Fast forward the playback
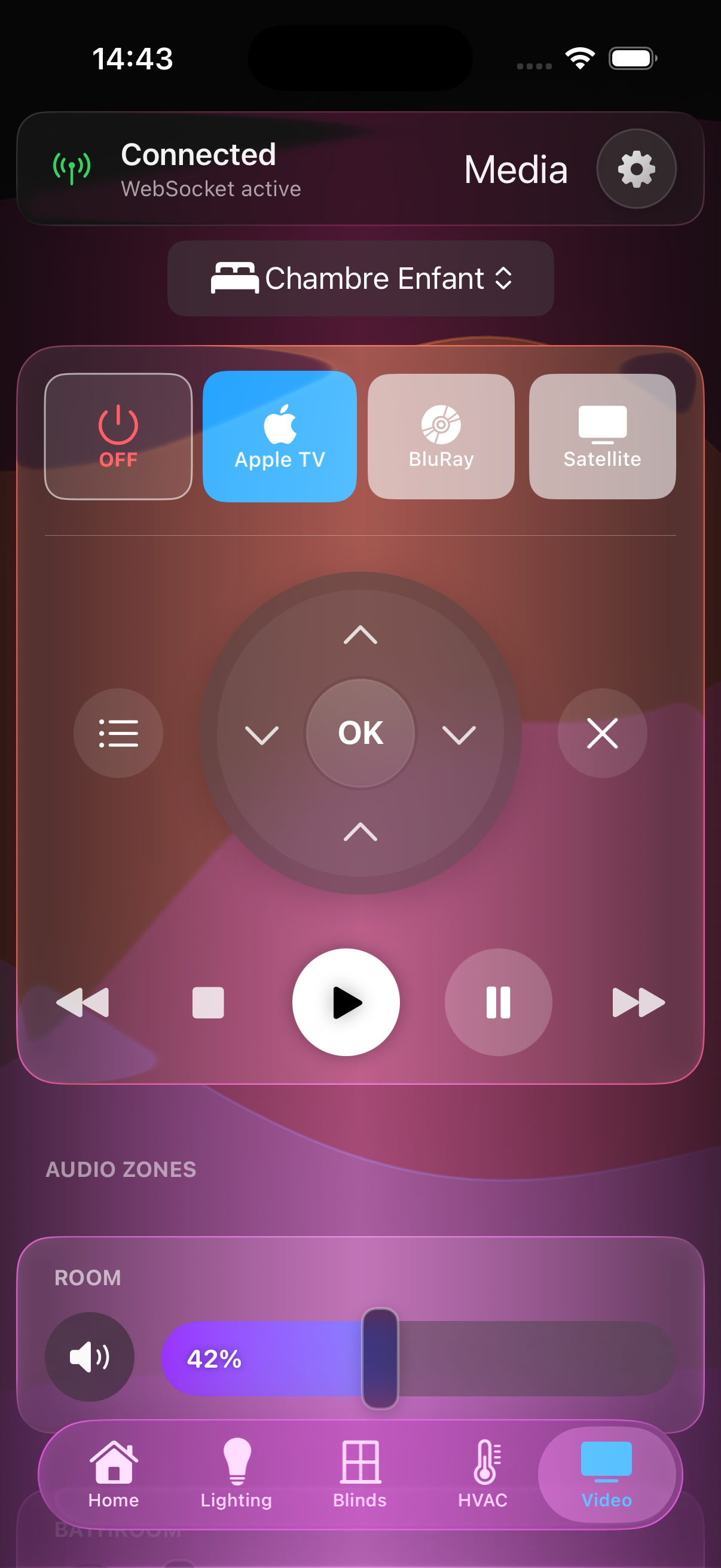This screenshot has width=721, height=1568. tap(638, 1002)
